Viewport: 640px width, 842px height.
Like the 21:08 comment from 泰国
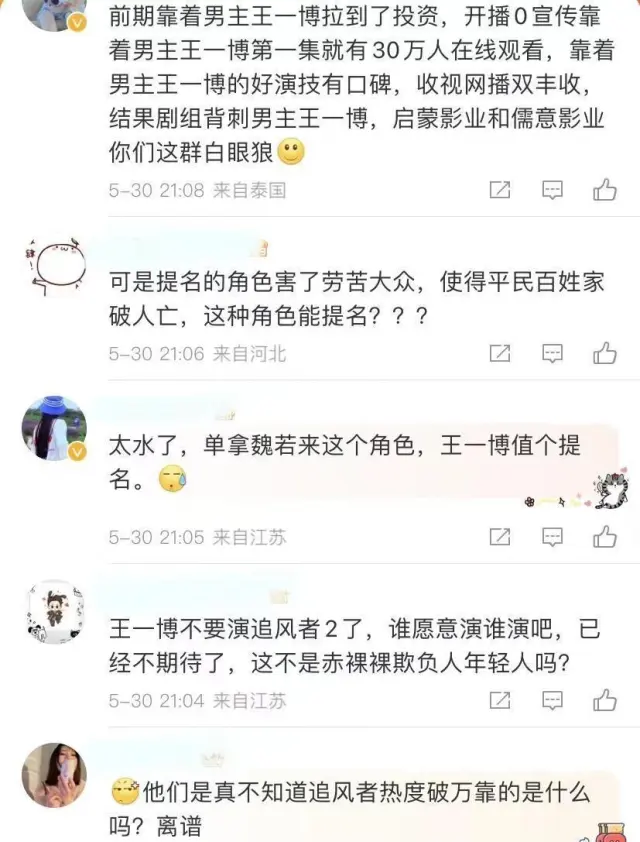coord(604,190)
